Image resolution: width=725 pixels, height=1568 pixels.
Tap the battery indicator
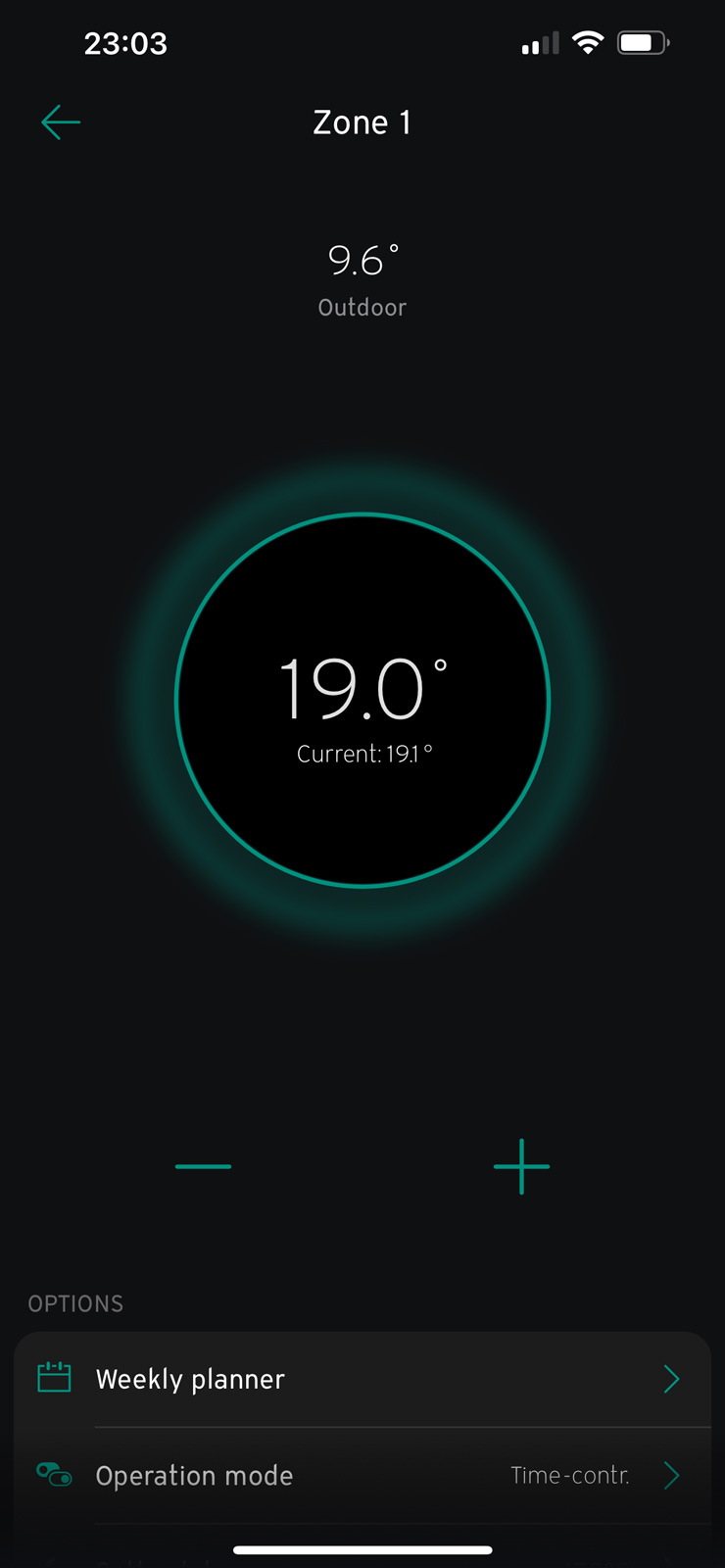642,43
